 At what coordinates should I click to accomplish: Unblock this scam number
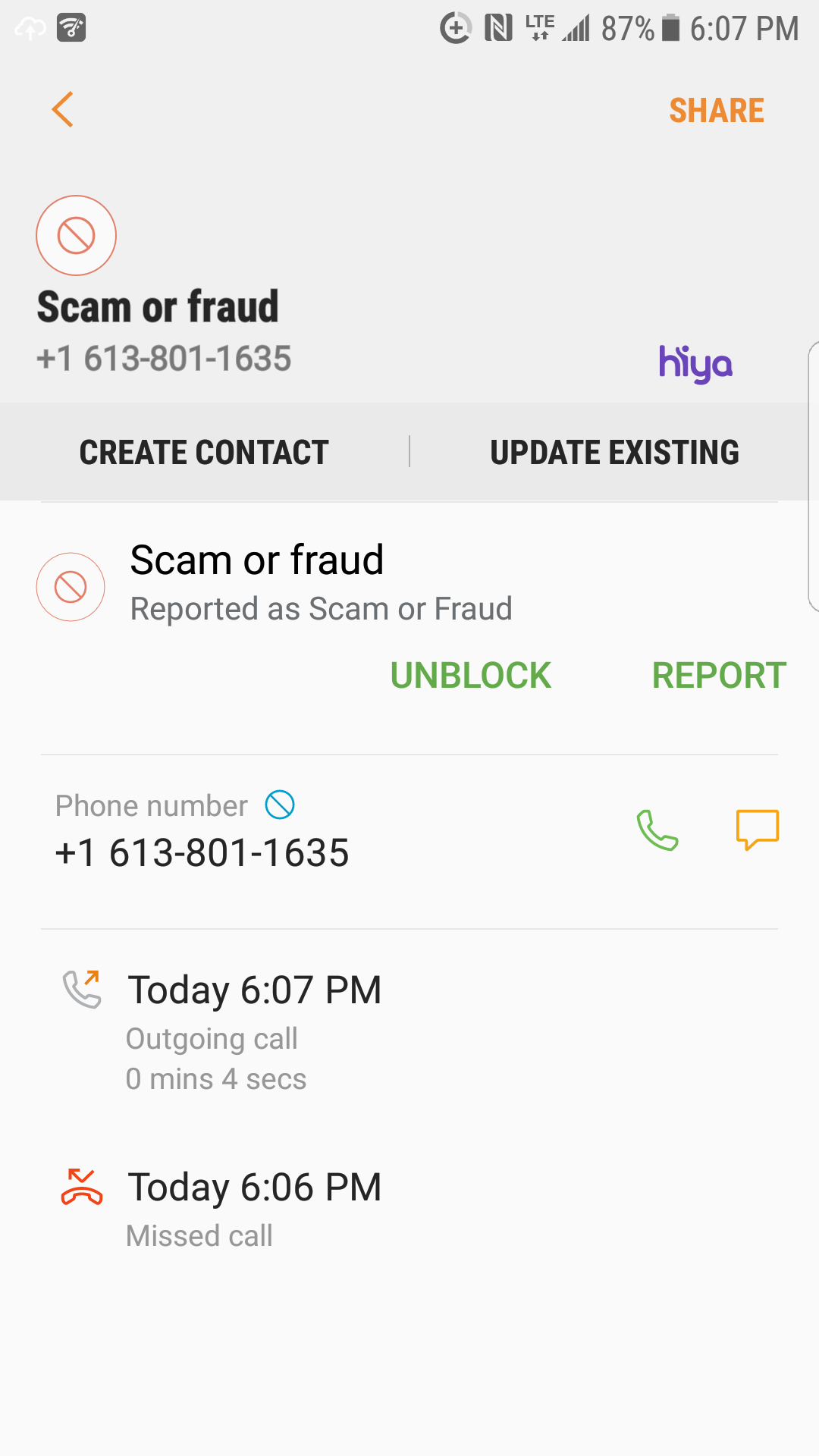click(x=470, y=676)
